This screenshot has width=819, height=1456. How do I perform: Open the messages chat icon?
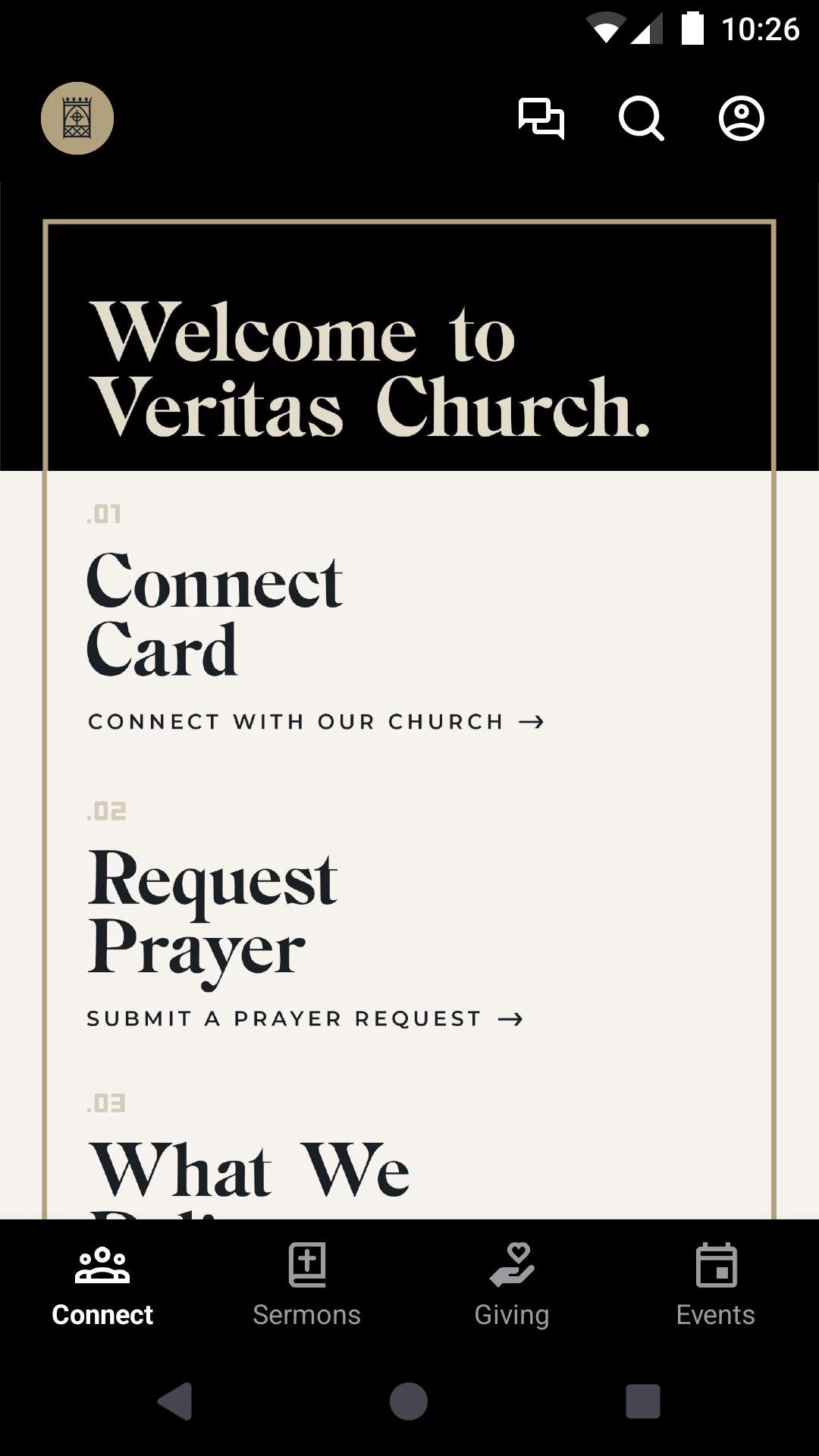tap(541, 119)
